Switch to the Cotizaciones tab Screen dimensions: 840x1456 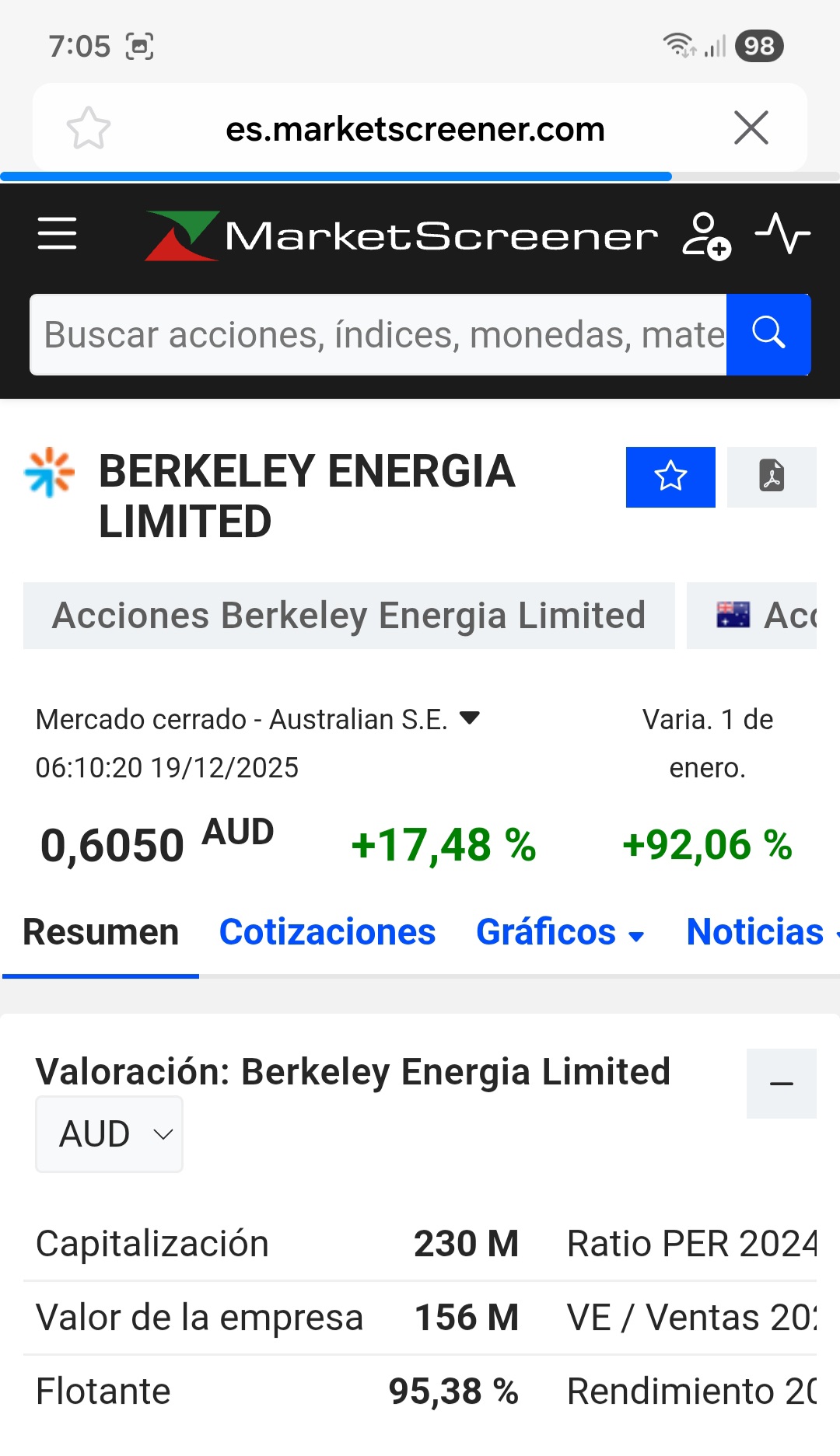pyautogui.click(x=327, y=932)
